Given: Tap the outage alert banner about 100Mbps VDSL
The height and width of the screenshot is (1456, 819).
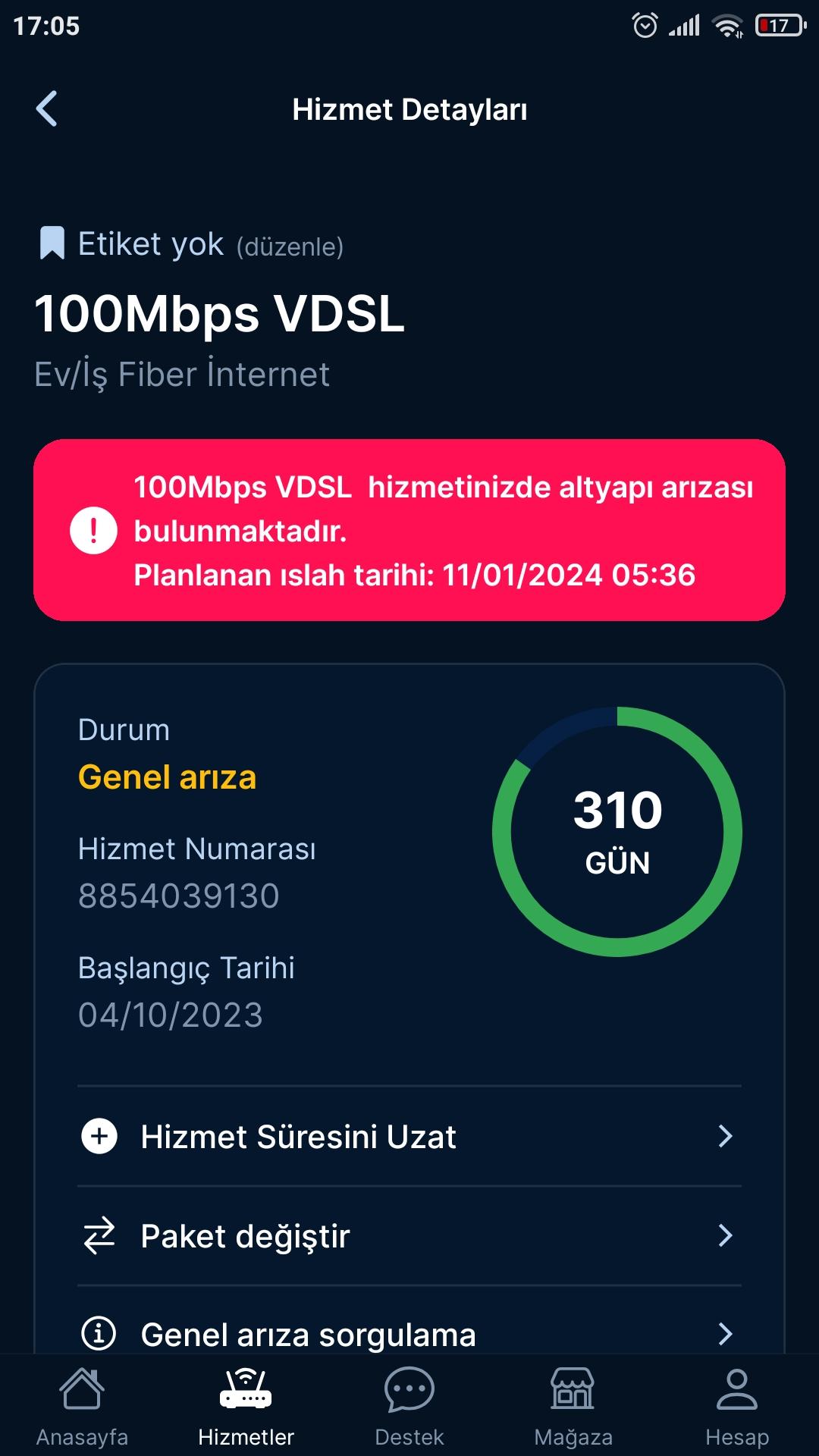Looking at the screenshot, I should click(x=409, y=531).
